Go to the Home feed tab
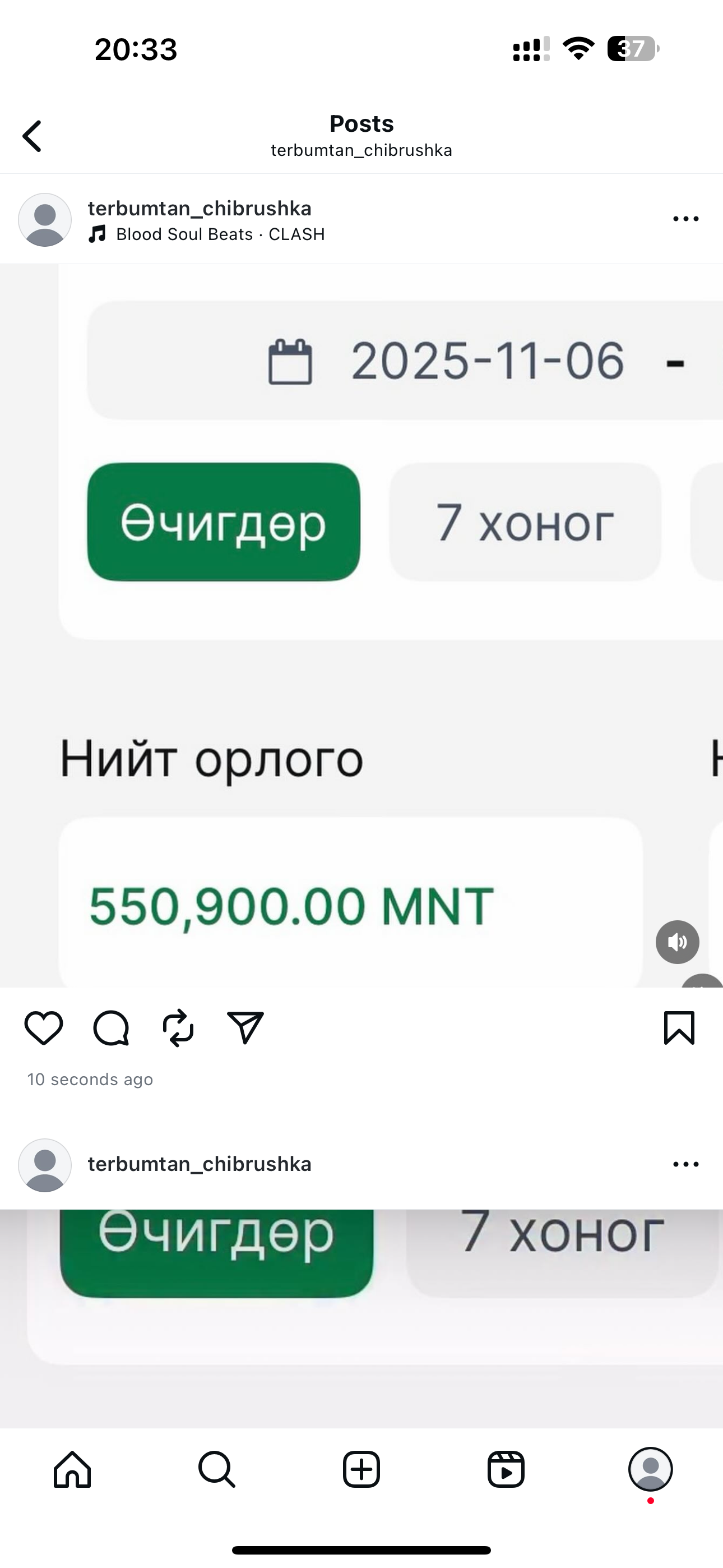Image resolution: width=723 pixels, height=1568 pixels. 72,1470
